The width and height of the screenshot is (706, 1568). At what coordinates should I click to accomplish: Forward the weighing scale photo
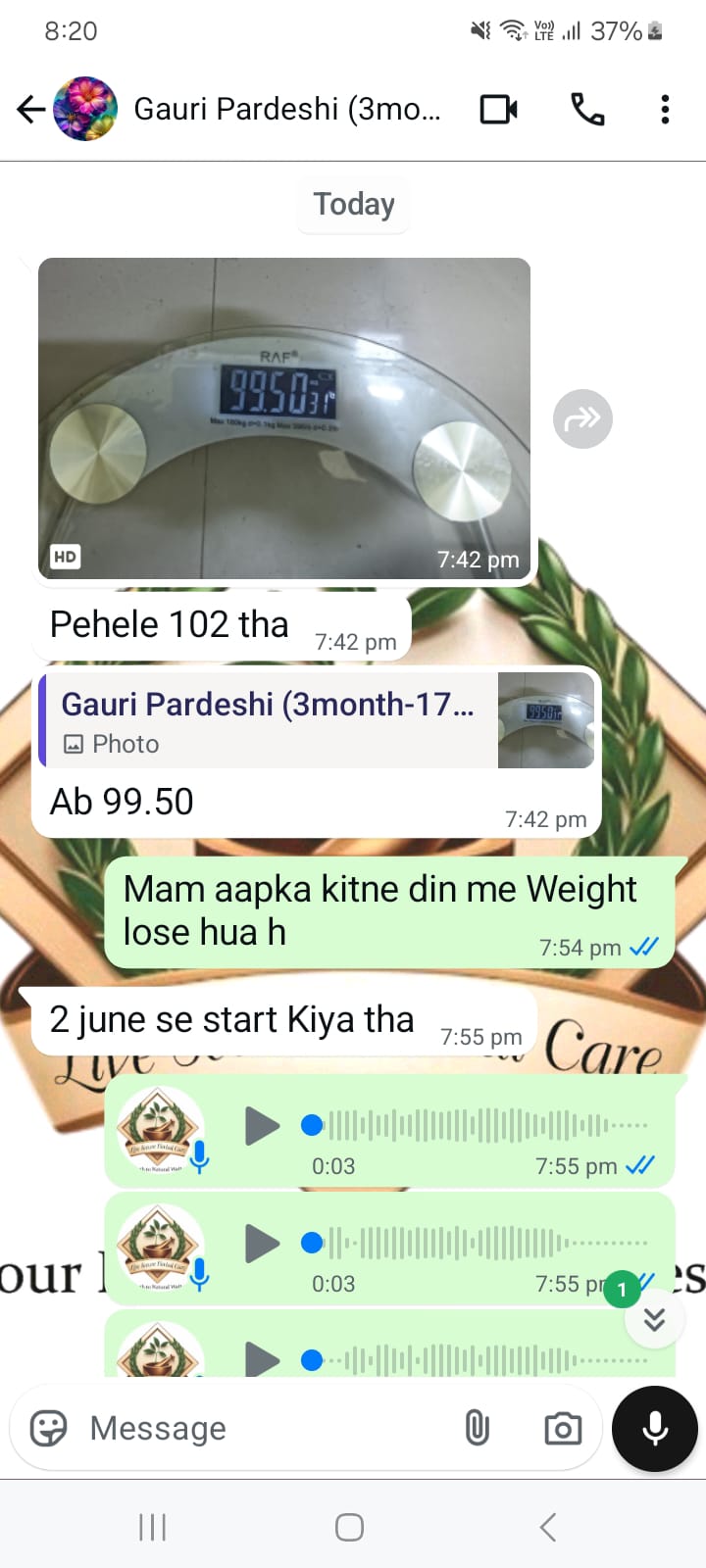tap(582, 419)
